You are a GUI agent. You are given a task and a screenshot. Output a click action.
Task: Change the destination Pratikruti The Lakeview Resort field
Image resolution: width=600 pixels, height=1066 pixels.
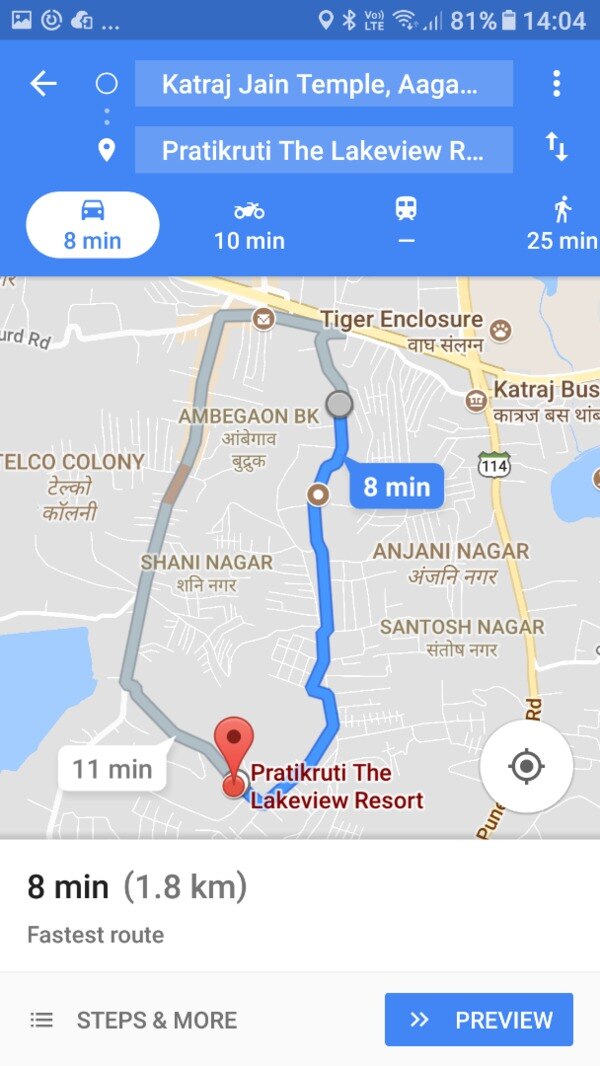pyautogui.click(x=323, y=151)
